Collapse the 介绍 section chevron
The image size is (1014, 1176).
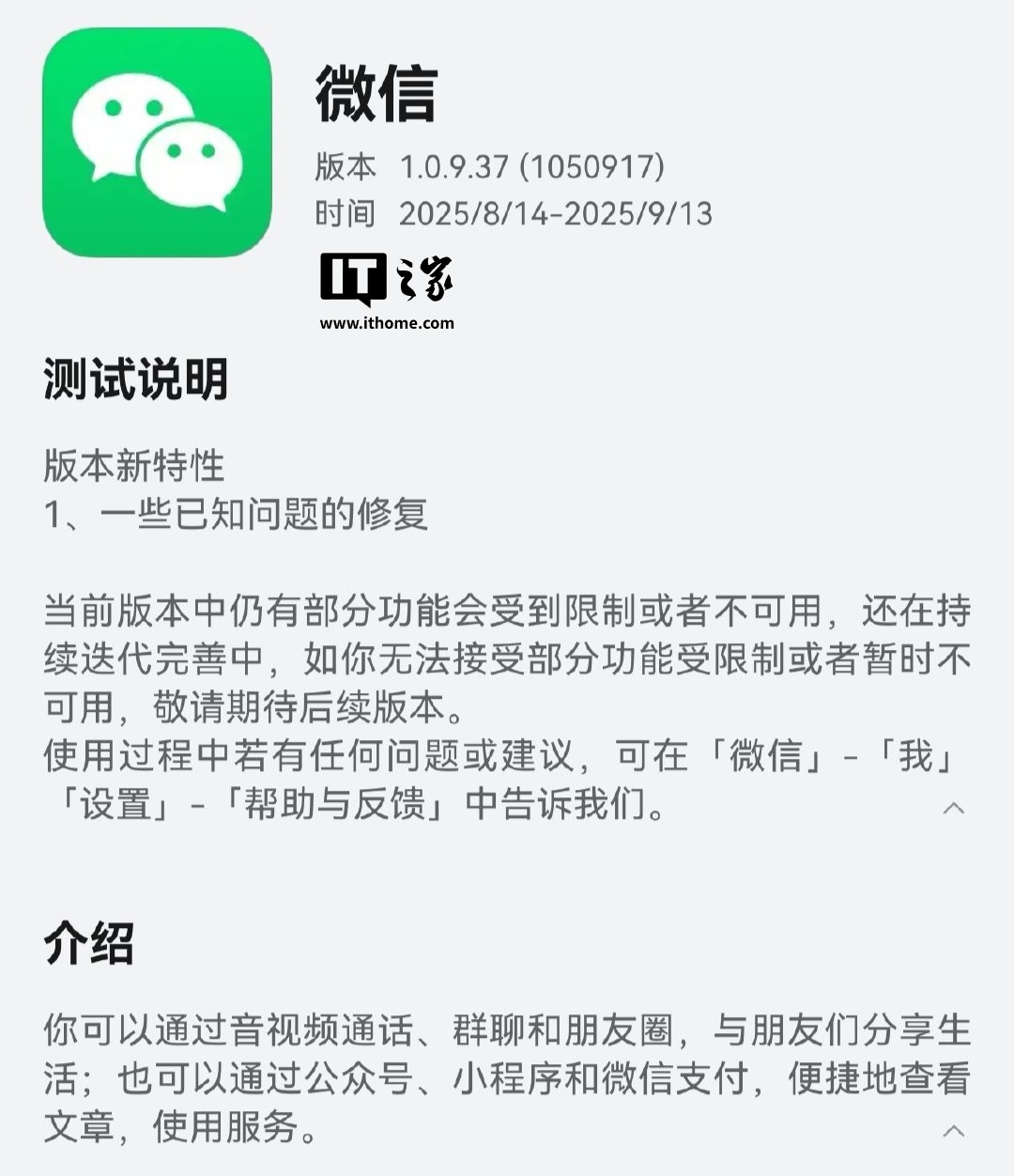point(954,1130)
